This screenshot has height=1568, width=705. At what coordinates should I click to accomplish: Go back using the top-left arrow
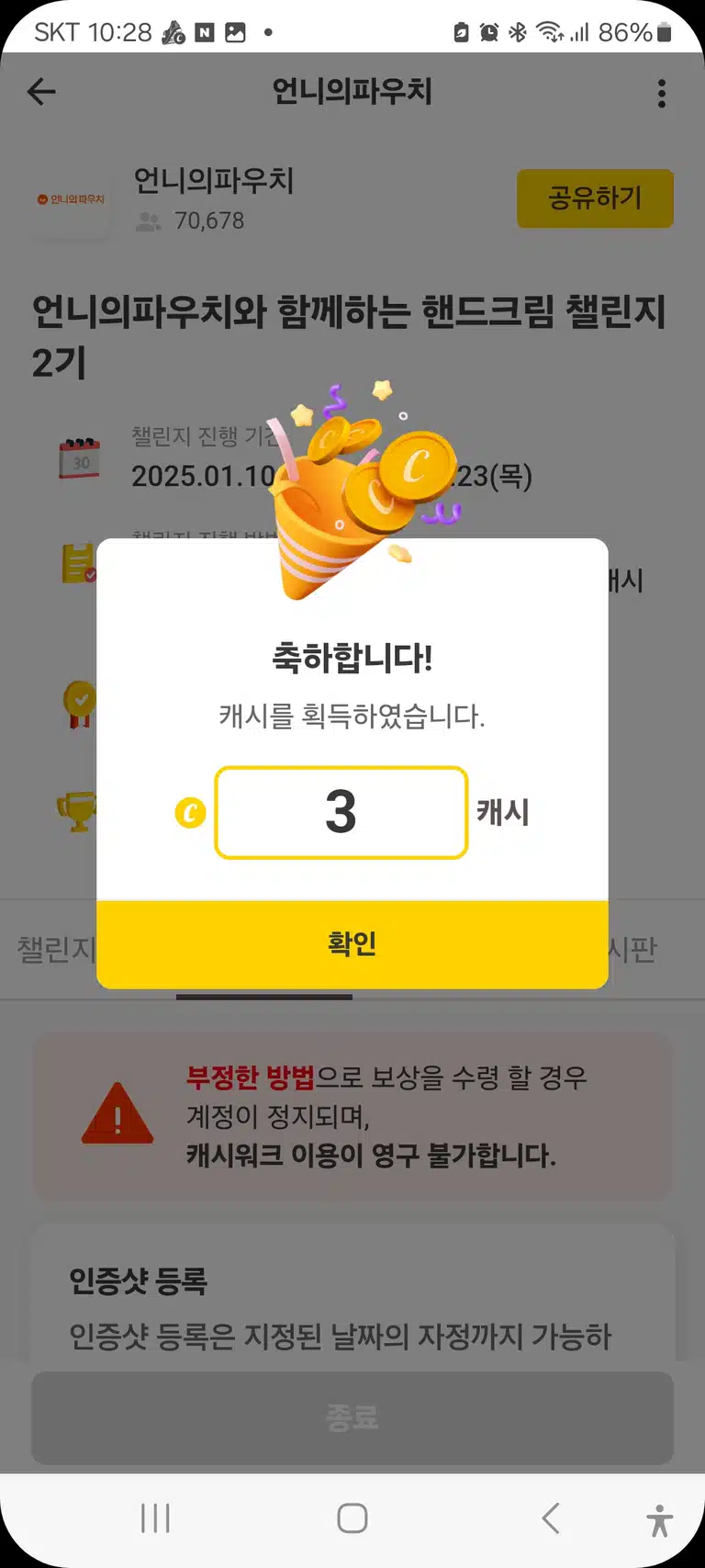coord(41,91)
